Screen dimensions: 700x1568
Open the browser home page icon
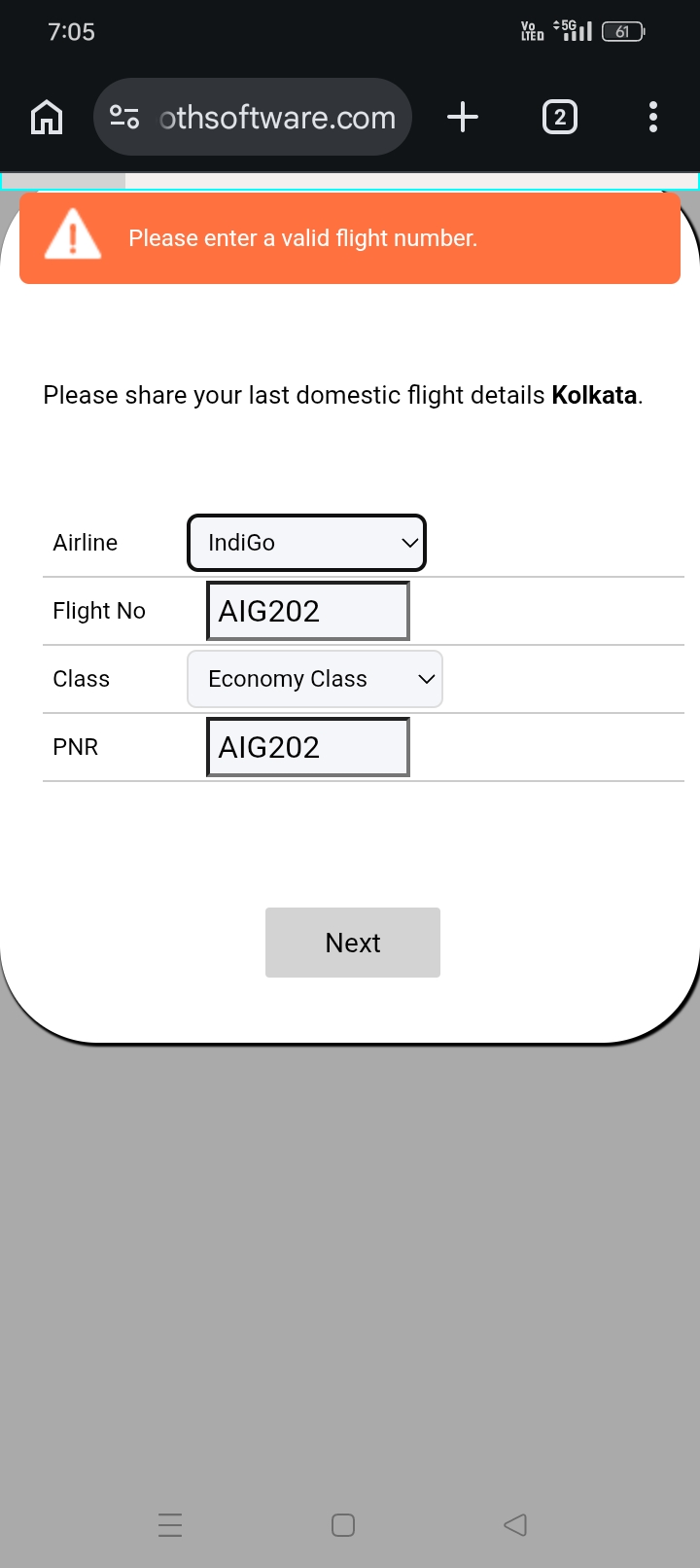pyautogui.click(x=47, y=118)
